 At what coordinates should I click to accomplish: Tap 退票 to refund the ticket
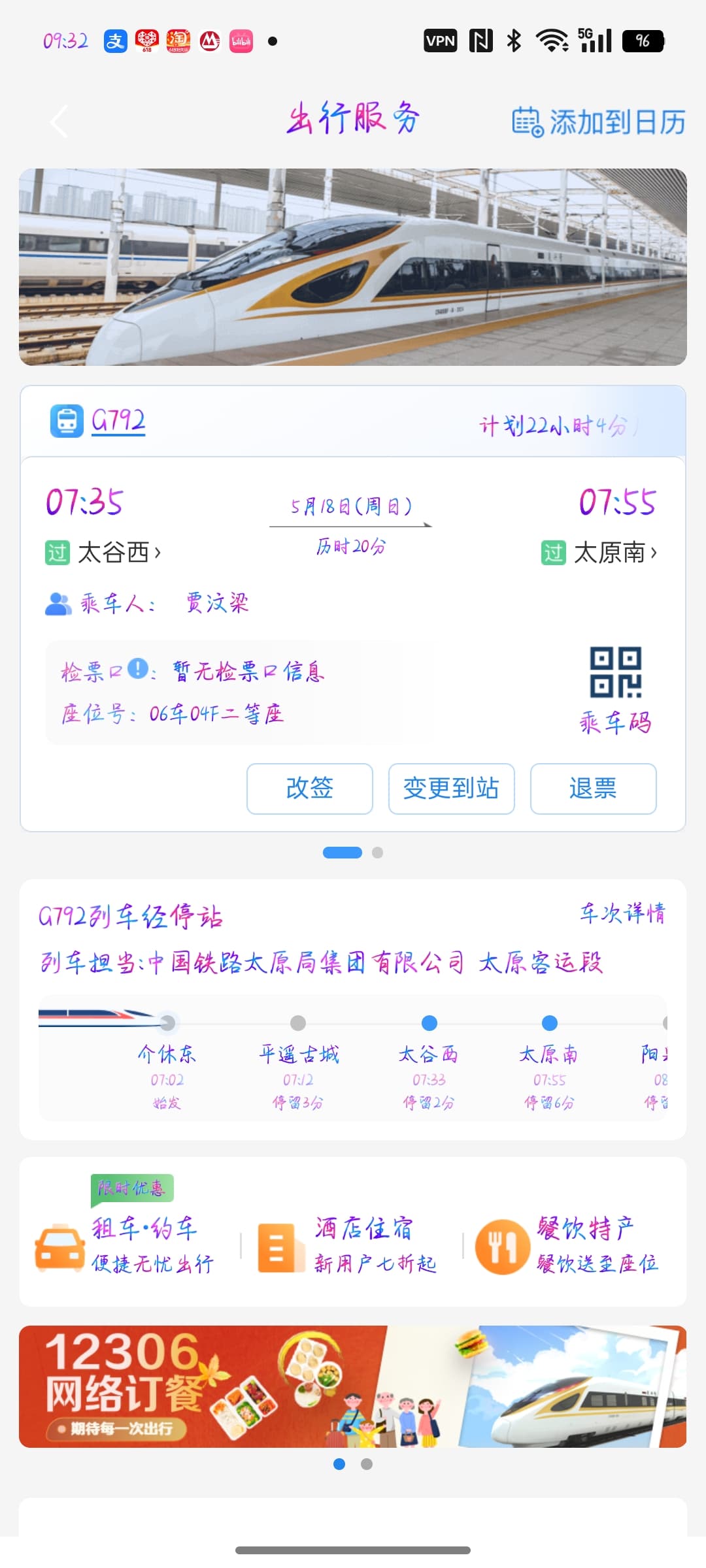click(593, 789)
